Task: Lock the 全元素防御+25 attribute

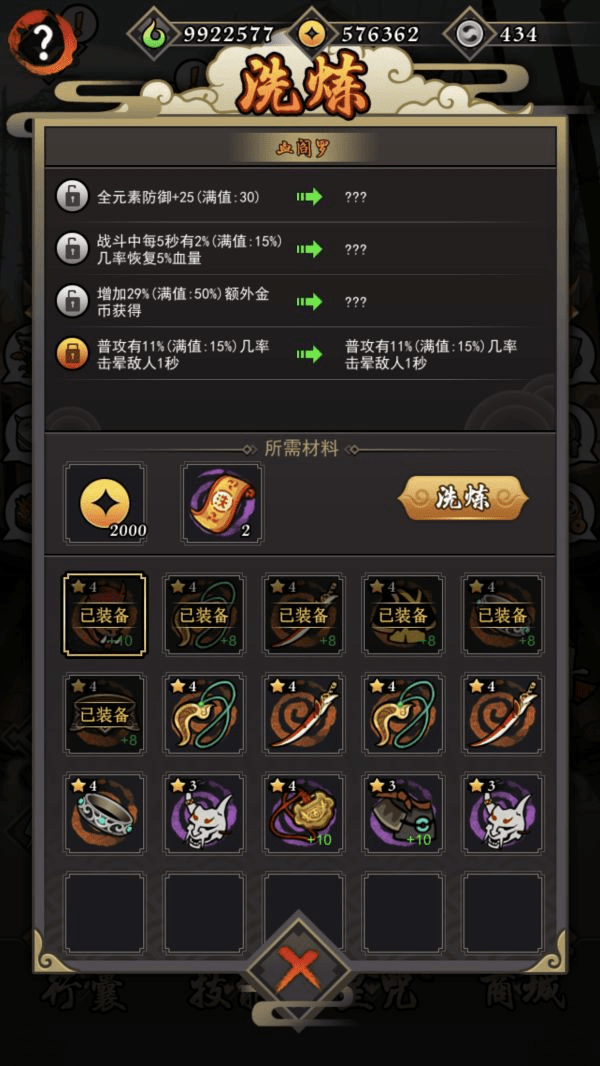Action: (71, 196)
